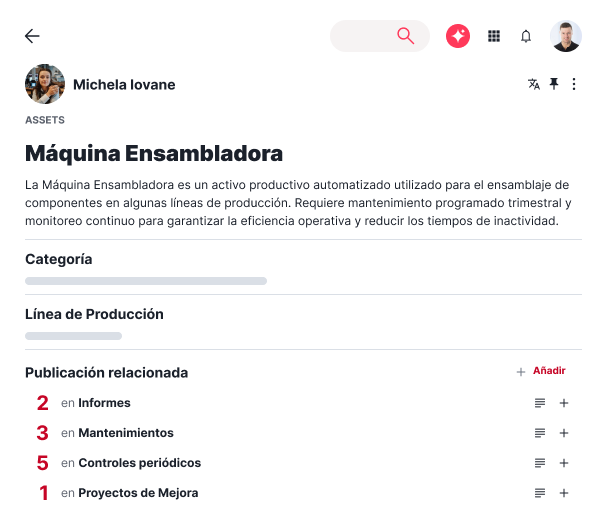View list of Informes publications
The width and height of the screenshot is (602, 526).
point(540,403)
